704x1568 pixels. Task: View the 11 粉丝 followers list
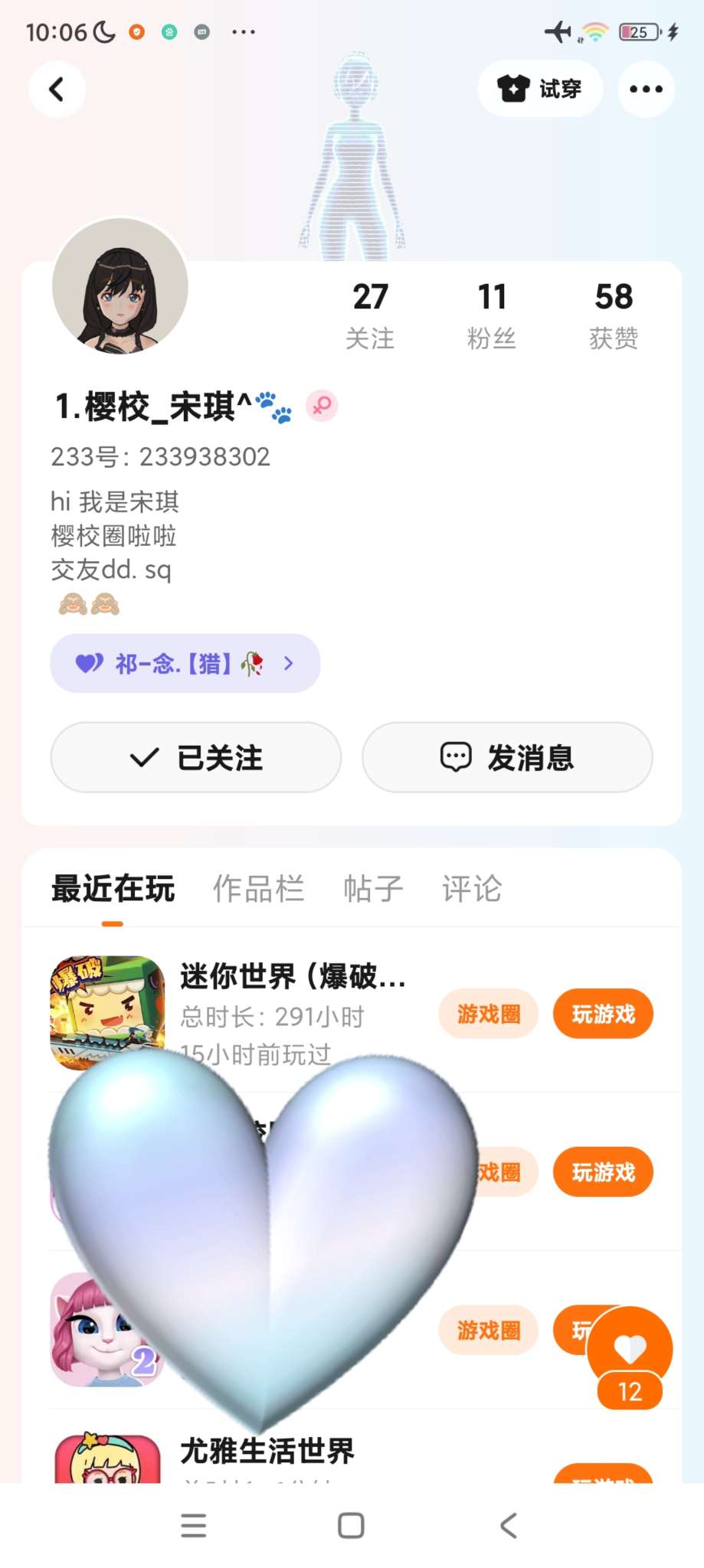tap(492, 315)
